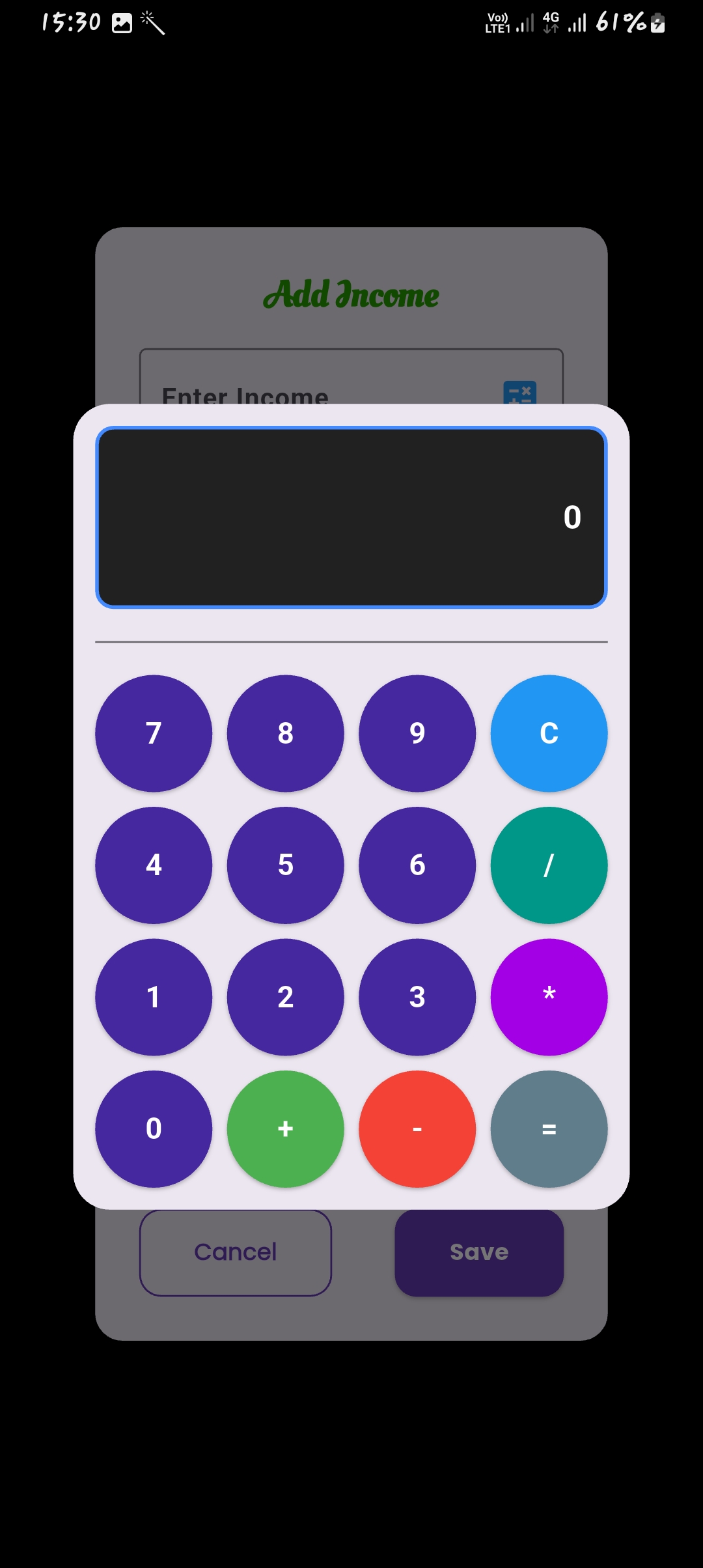This screenshot has width=703, height=1568.
Task: Tap the 9 key
Action: [x=417, y=733]
